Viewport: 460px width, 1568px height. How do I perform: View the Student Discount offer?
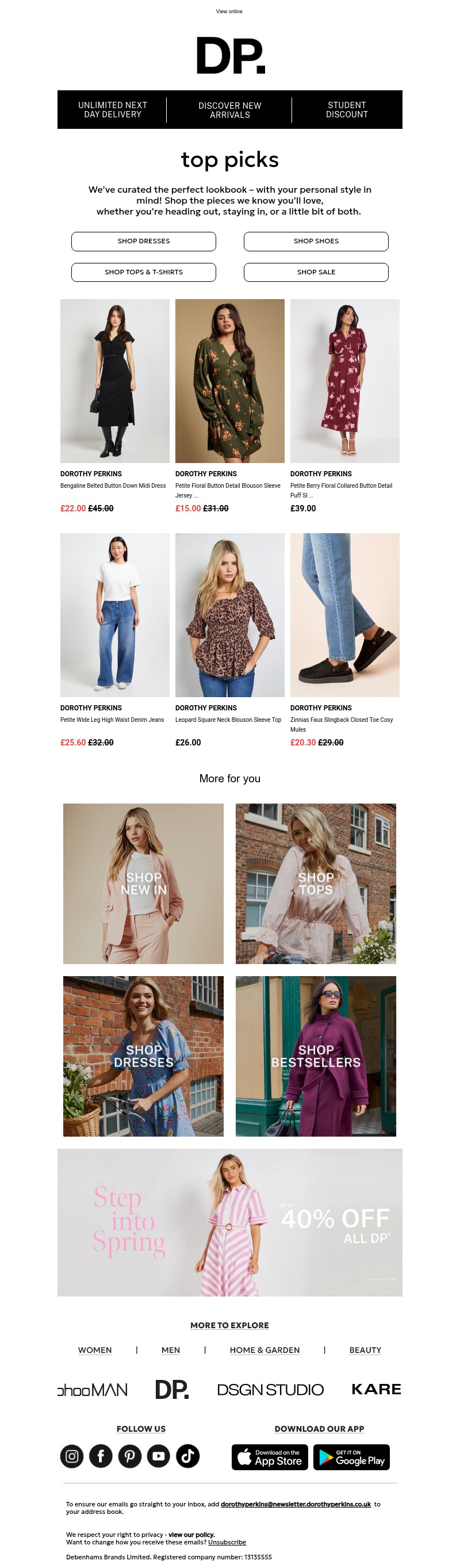[346, 109]
